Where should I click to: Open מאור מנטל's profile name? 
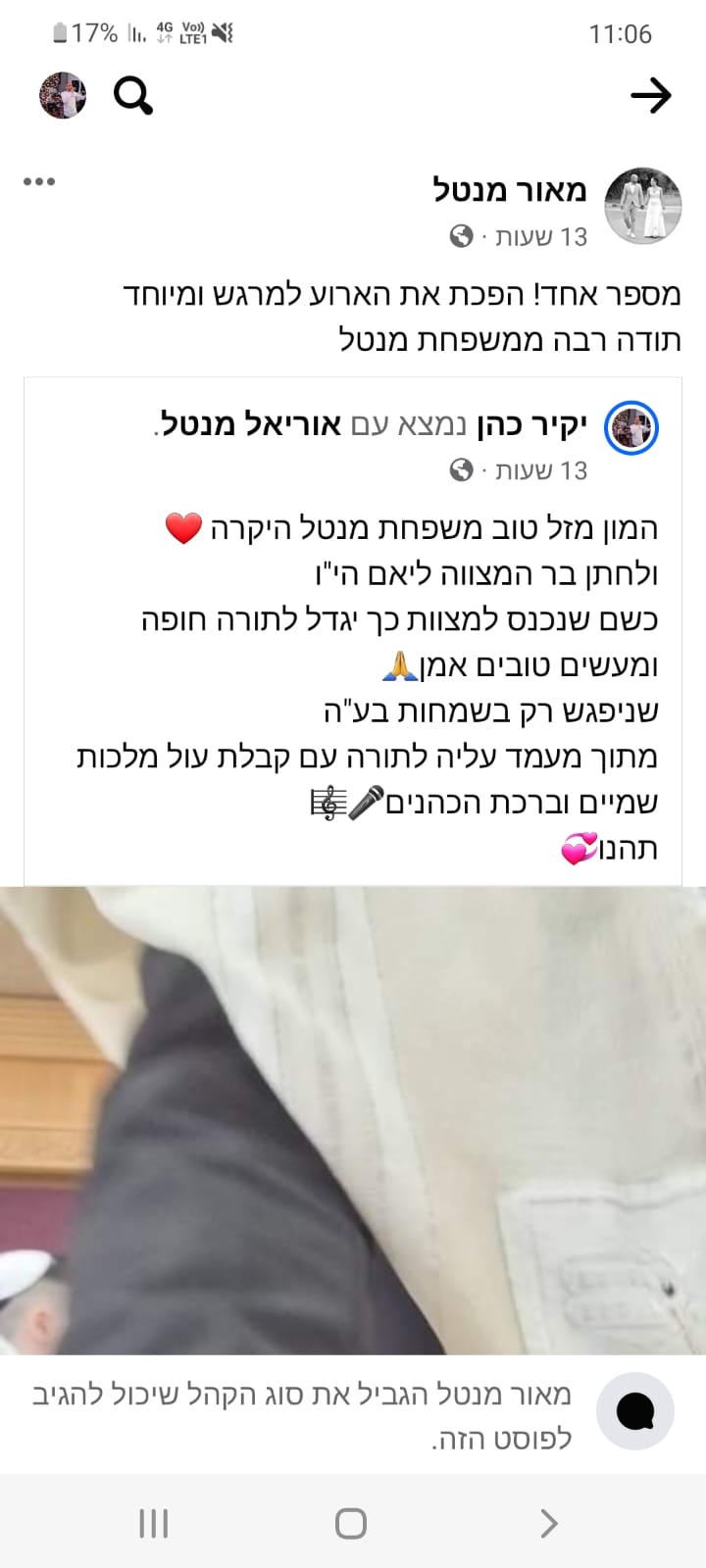(x=510, y=189)
